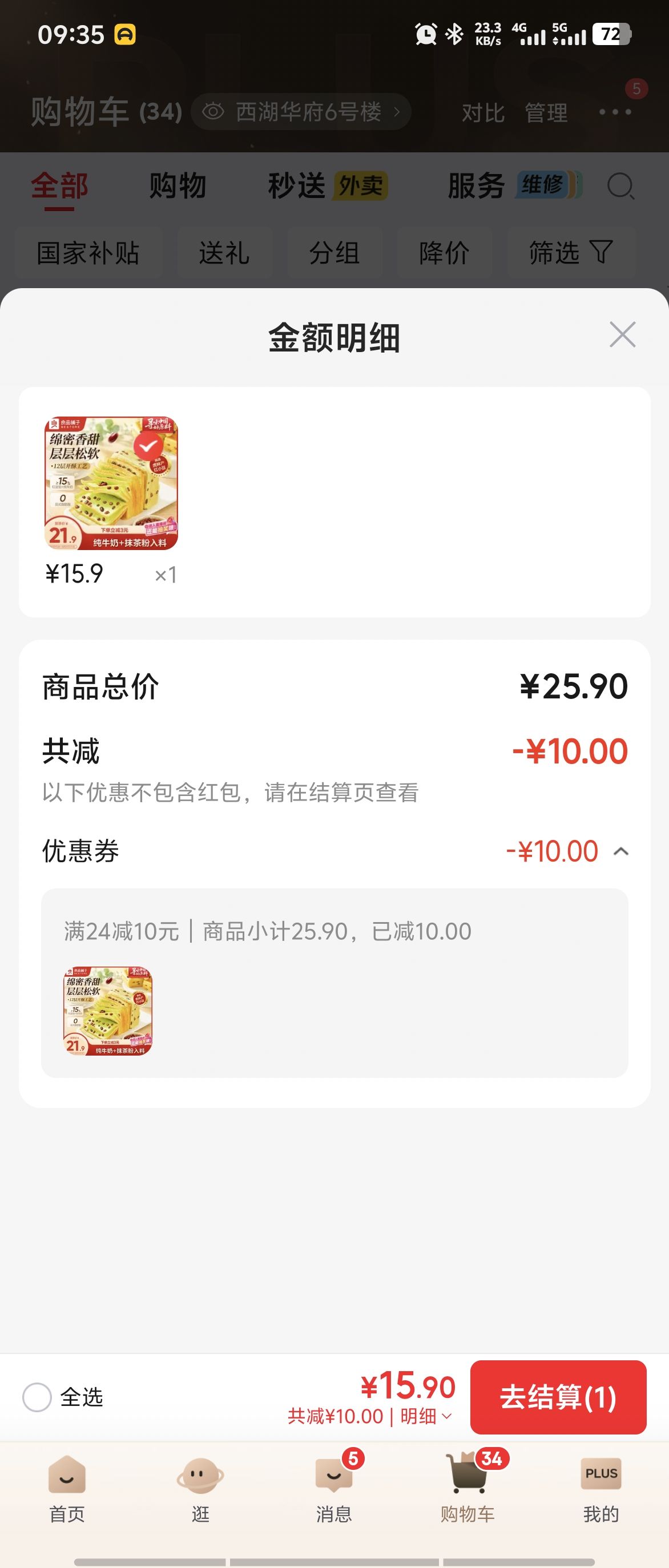
Task: Open the 消息 messages tab
Action: pyautogui.click(x=334, y=1489)
